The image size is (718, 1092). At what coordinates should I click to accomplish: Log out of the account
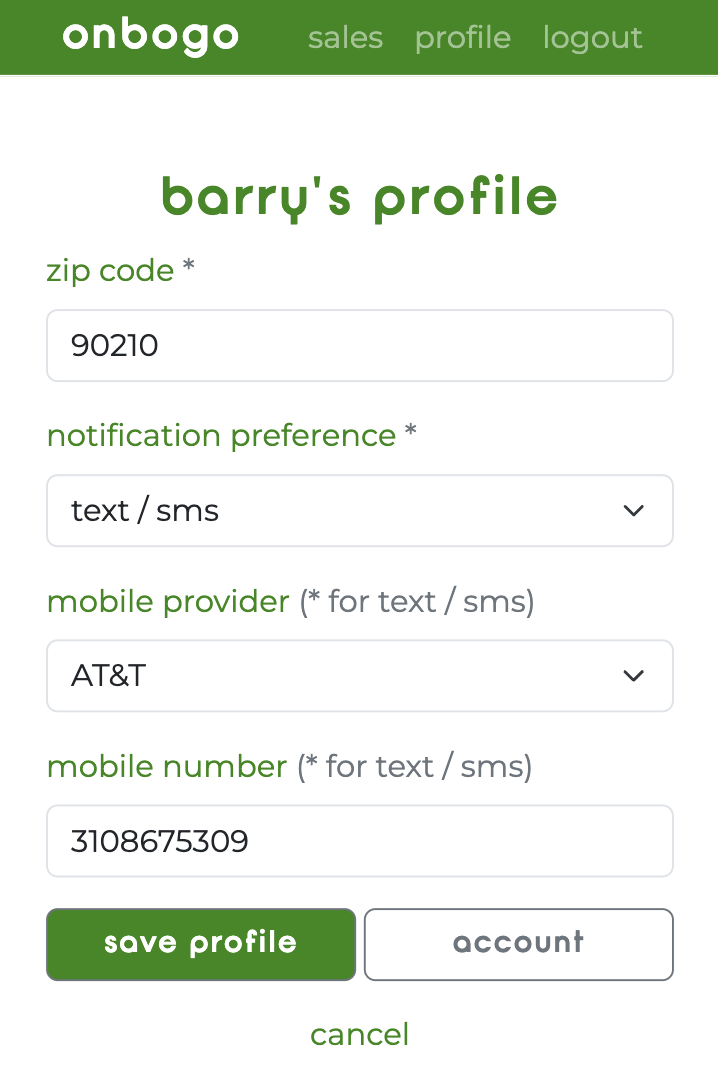pos(592,38)
